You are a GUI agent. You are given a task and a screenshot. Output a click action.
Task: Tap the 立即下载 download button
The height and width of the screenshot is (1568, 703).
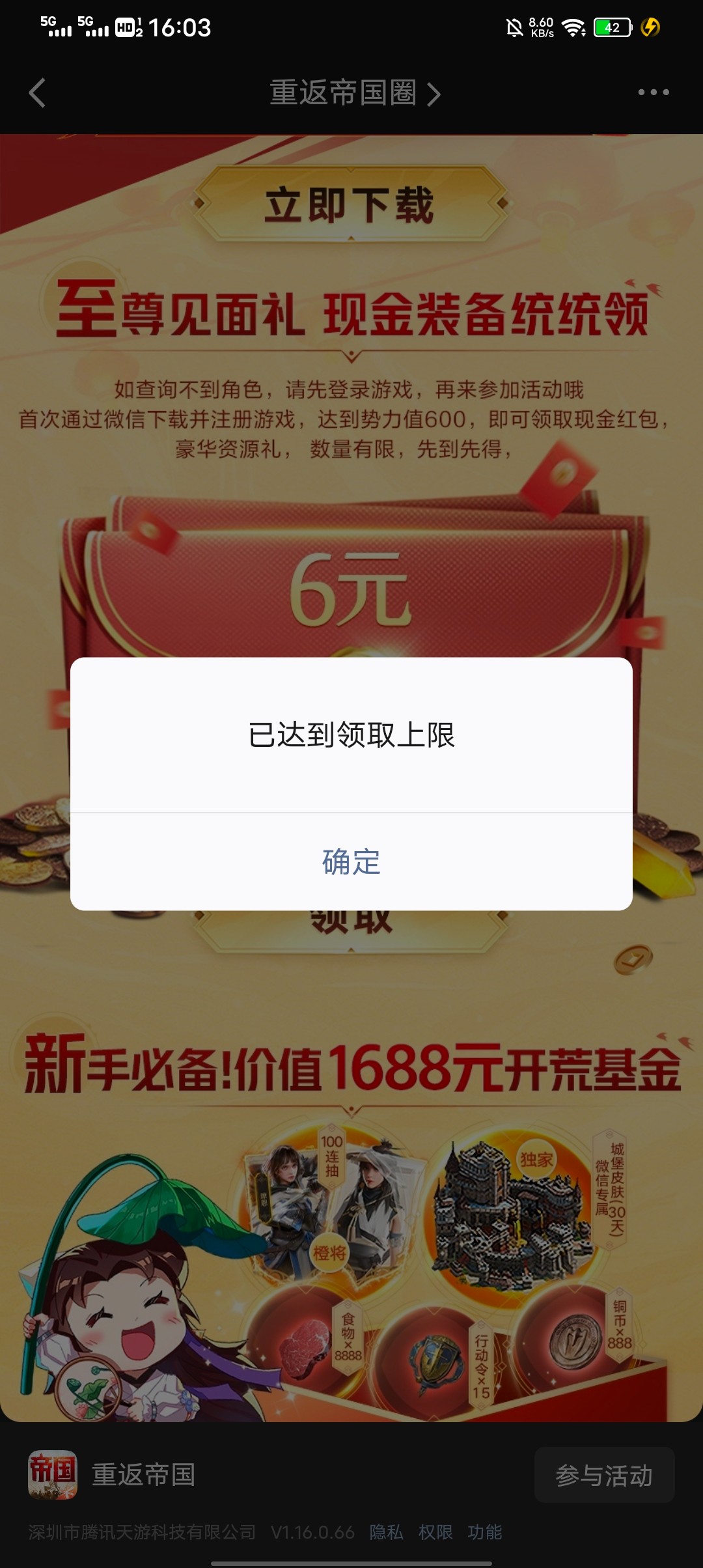350,204
